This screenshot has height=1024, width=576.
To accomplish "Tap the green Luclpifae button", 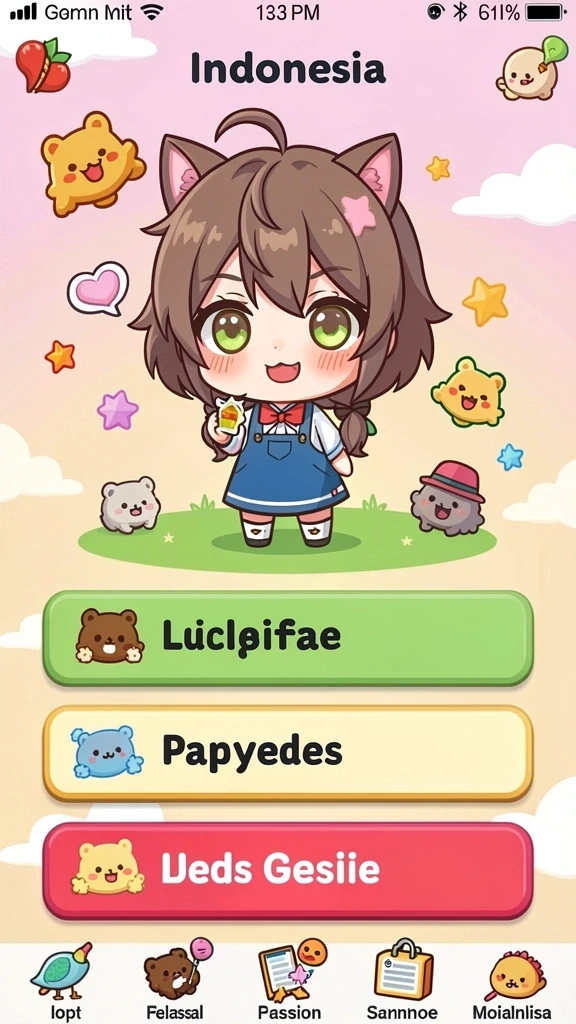I will (x=288, y=638).
